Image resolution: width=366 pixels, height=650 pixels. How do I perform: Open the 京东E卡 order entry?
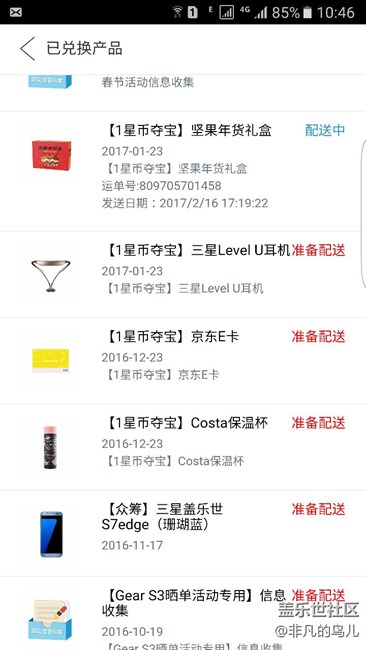[183, 361]
